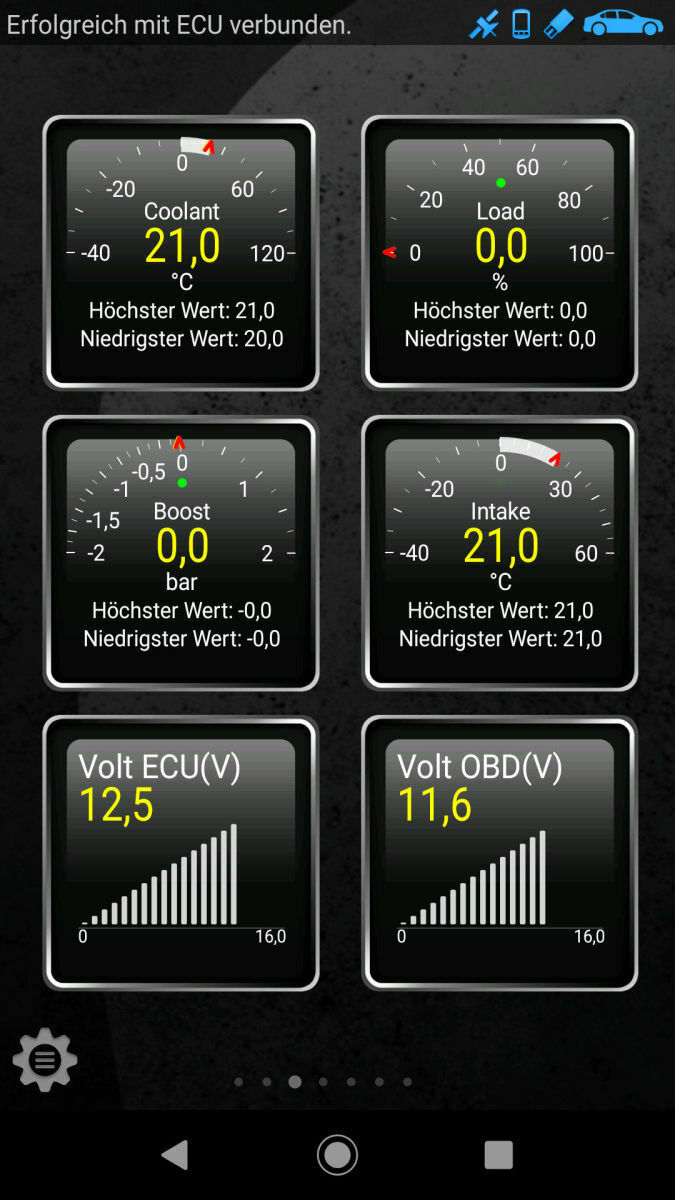
Task: Select the engine Load gauge
Action: coord(499,253)
